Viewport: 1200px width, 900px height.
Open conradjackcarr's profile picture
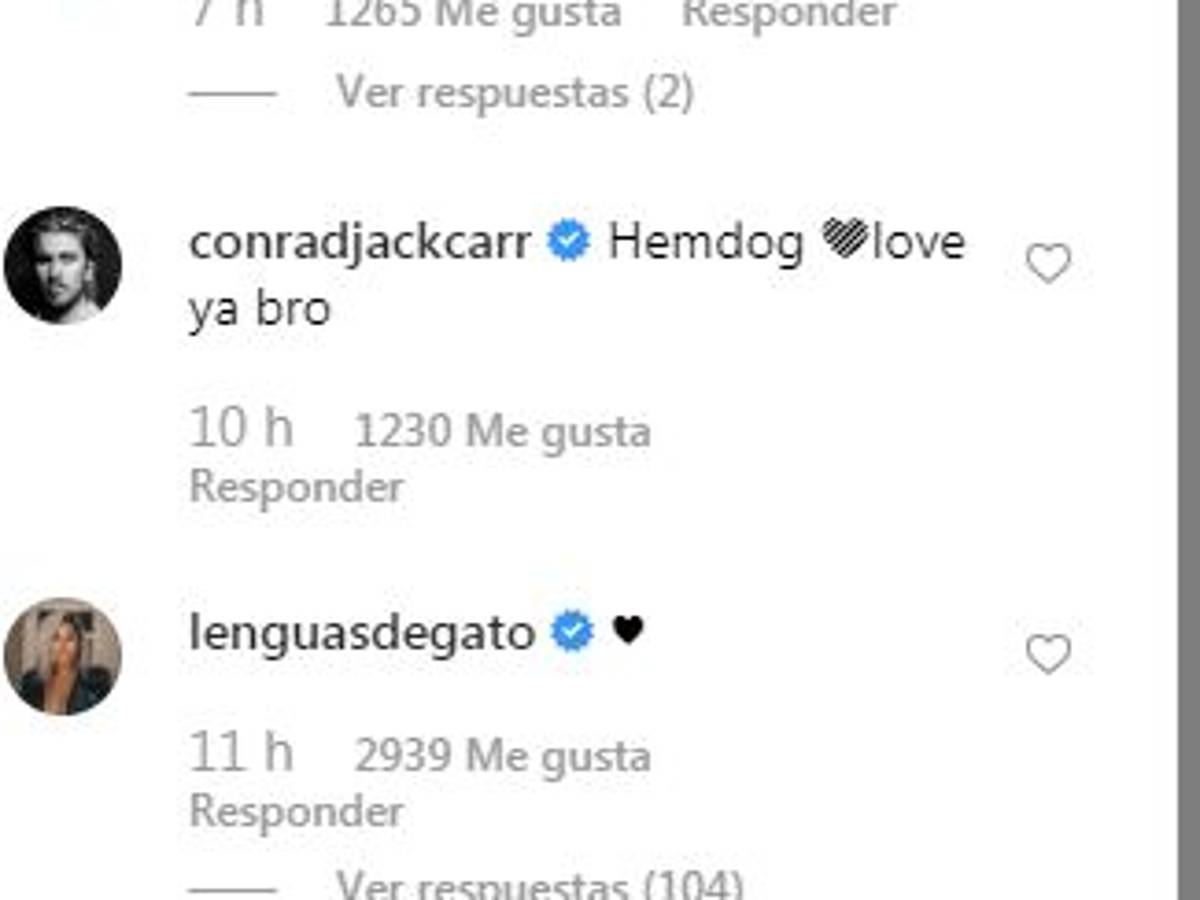tap(63, 266)
